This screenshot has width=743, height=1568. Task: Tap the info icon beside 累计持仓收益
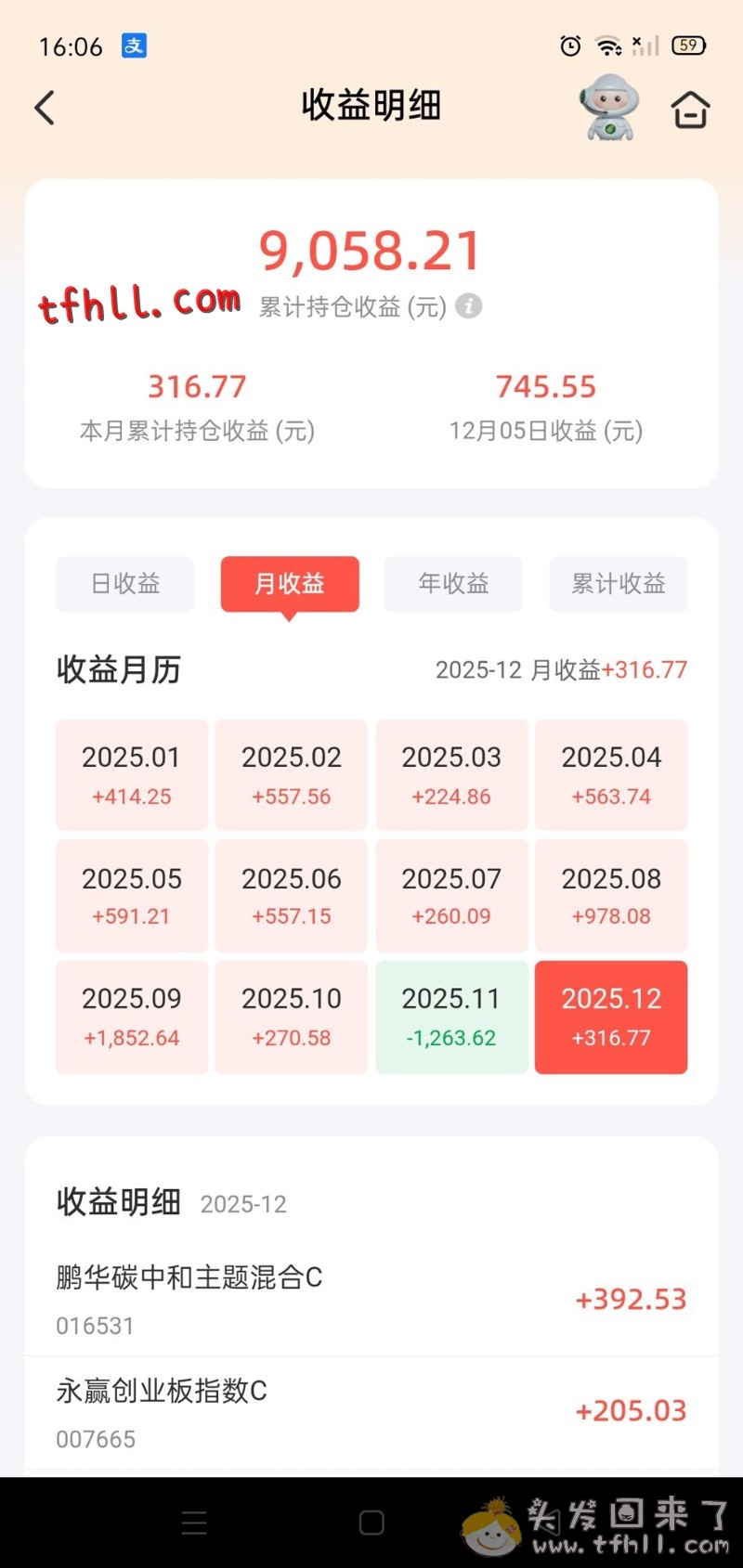[469, 306]
